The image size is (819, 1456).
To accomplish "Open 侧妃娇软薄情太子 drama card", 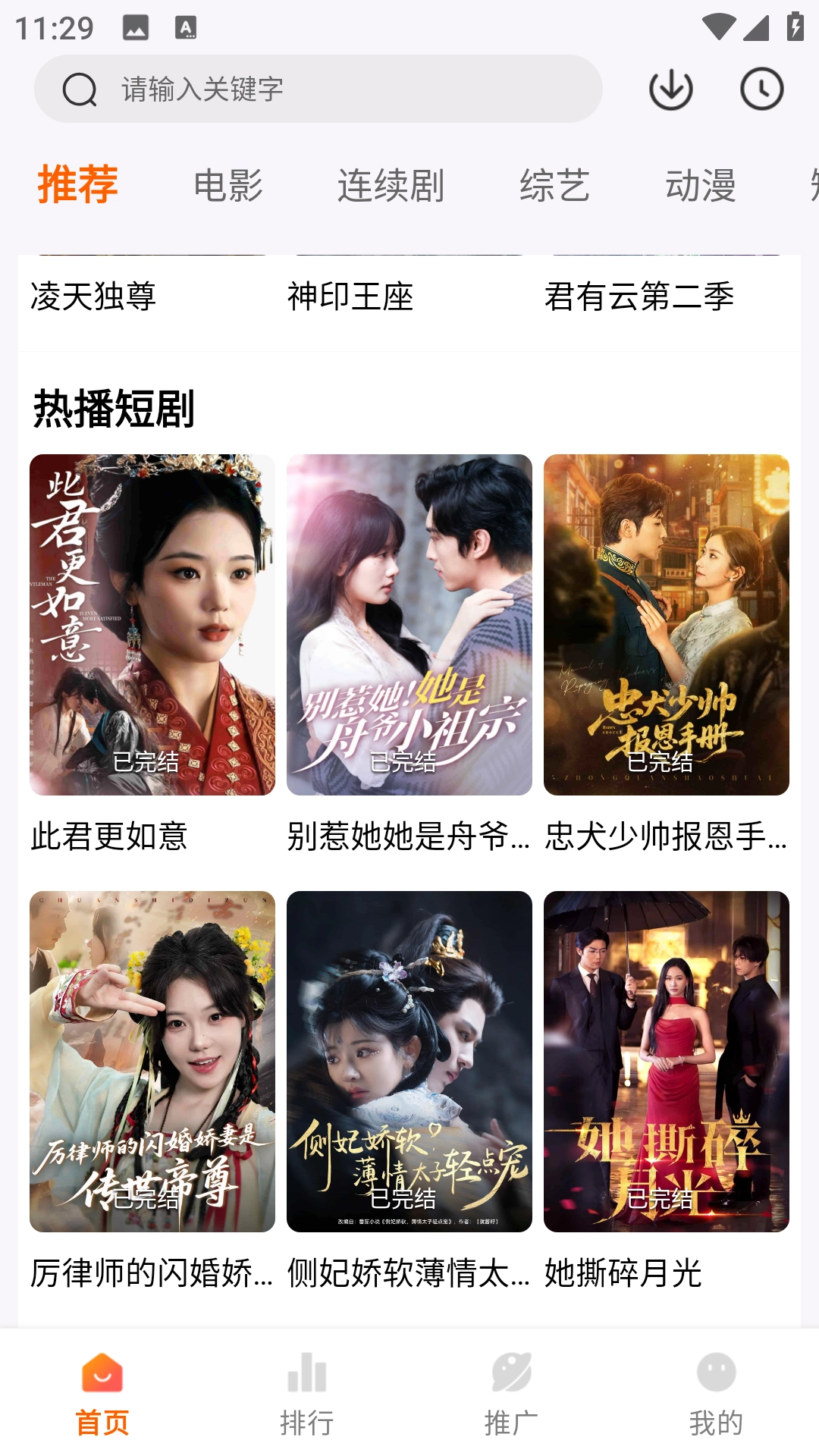I will (x=409, y=1062).
